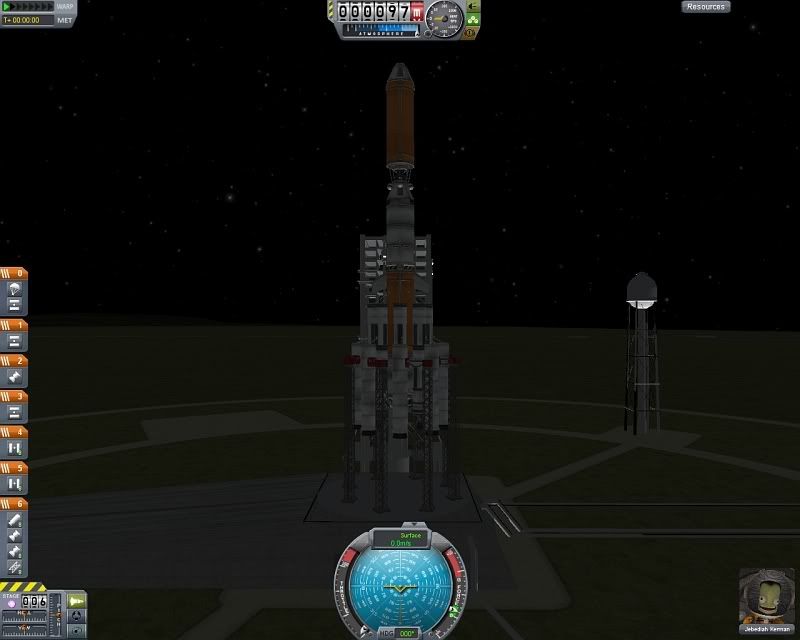This screenshot has height=640, width=800.
Task: Select the decoupler icon in stage 3
Action: [15, 412]
